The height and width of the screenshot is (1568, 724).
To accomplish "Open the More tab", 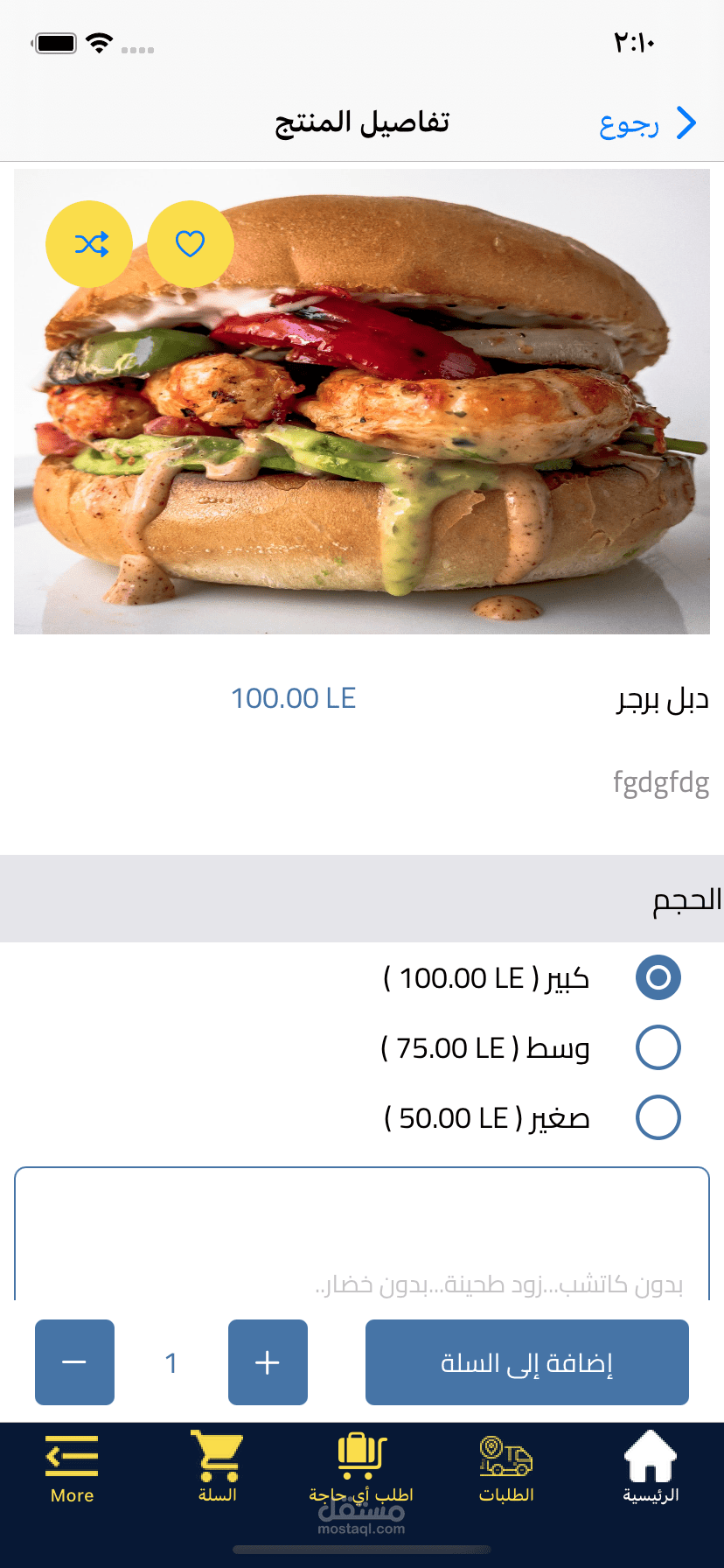I will (x=72, y=1470).
